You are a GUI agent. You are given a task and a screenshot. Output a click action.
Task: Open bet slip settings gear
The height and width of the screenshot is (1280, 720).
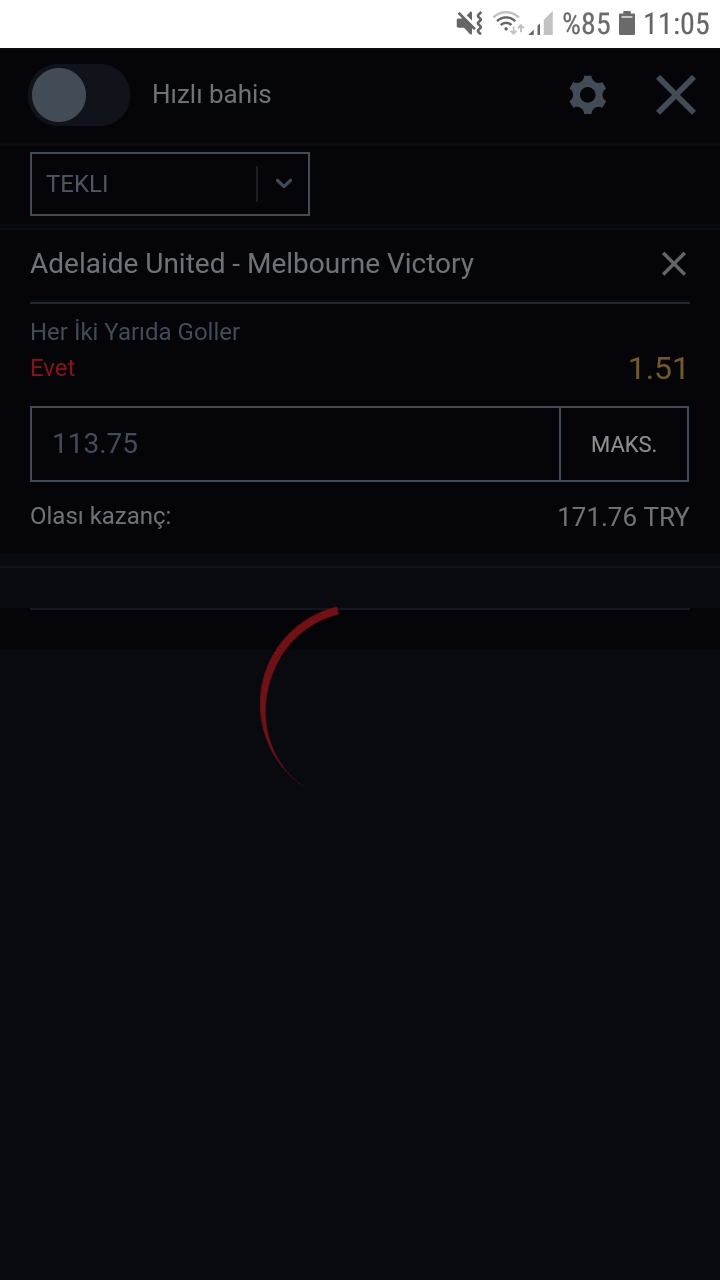click(588, 95)
